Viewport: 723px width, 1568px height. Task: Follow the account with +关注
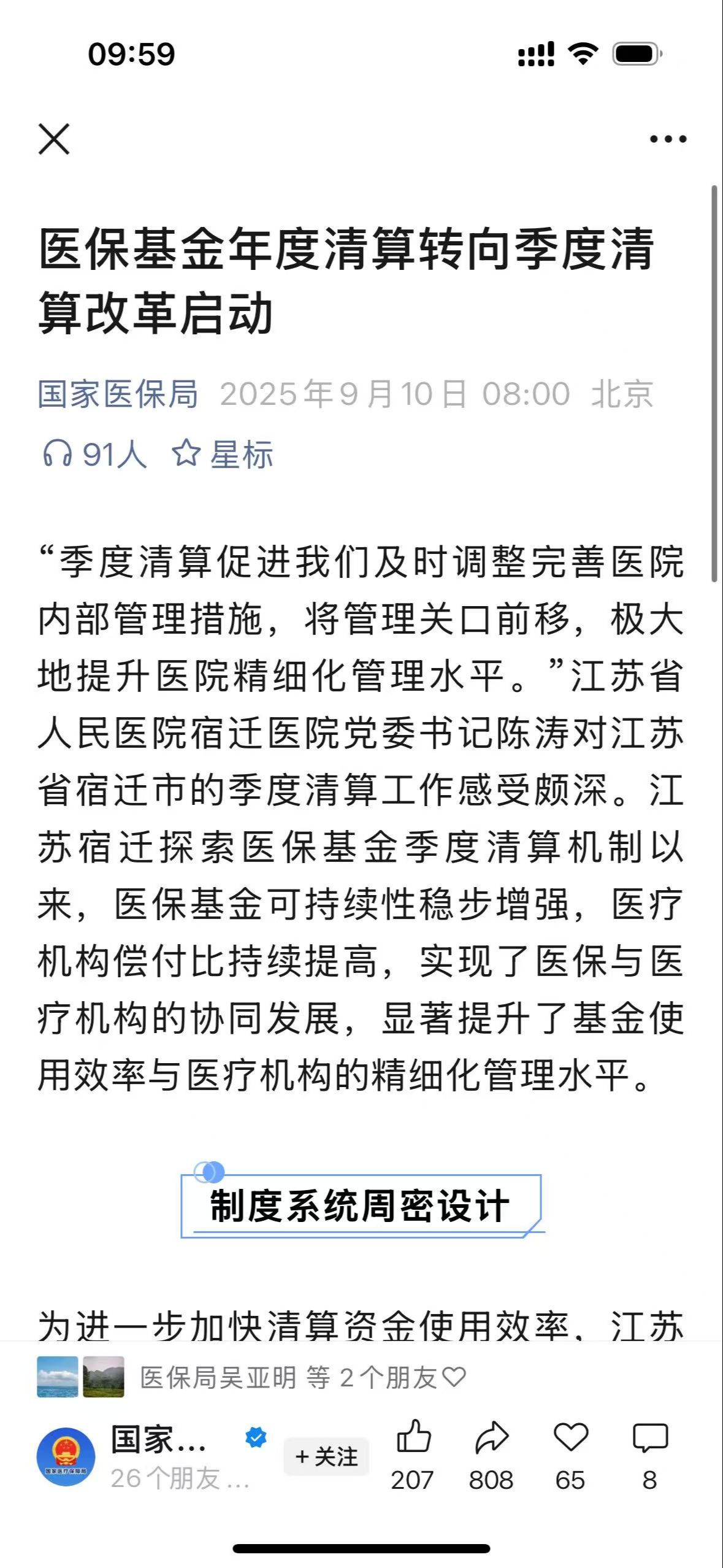click(x=326, y=1456)
